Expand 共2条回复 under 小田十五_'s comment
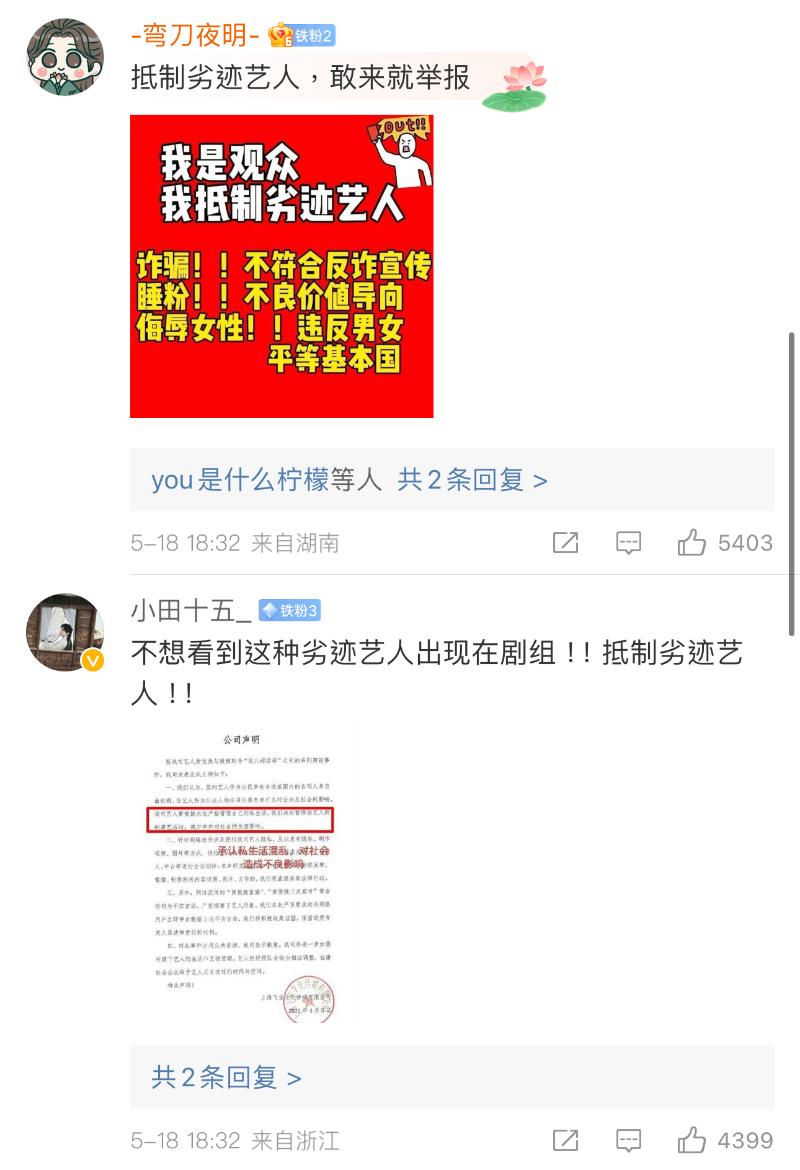 point(226,1077)
